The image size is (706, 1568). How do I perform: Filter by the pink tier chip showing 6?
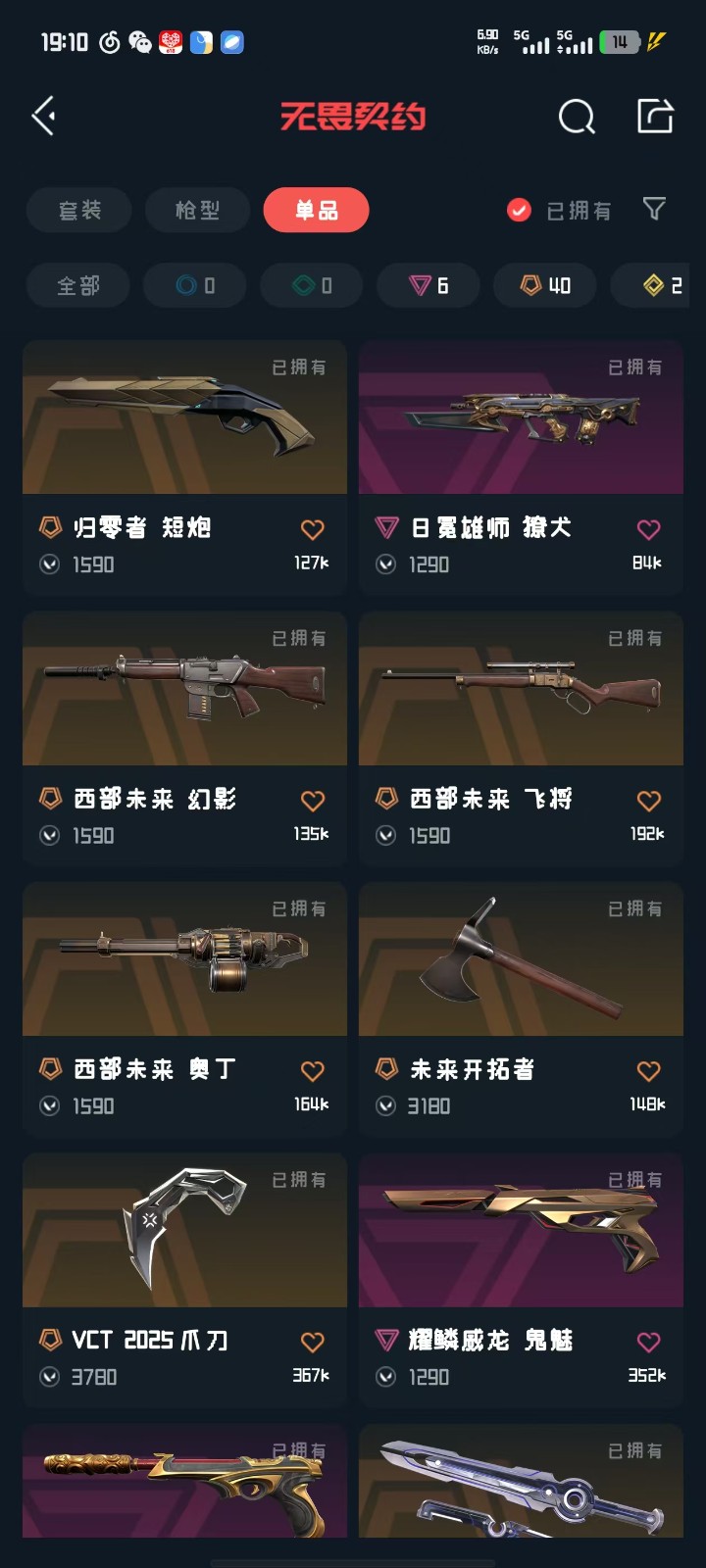(429, 285)
